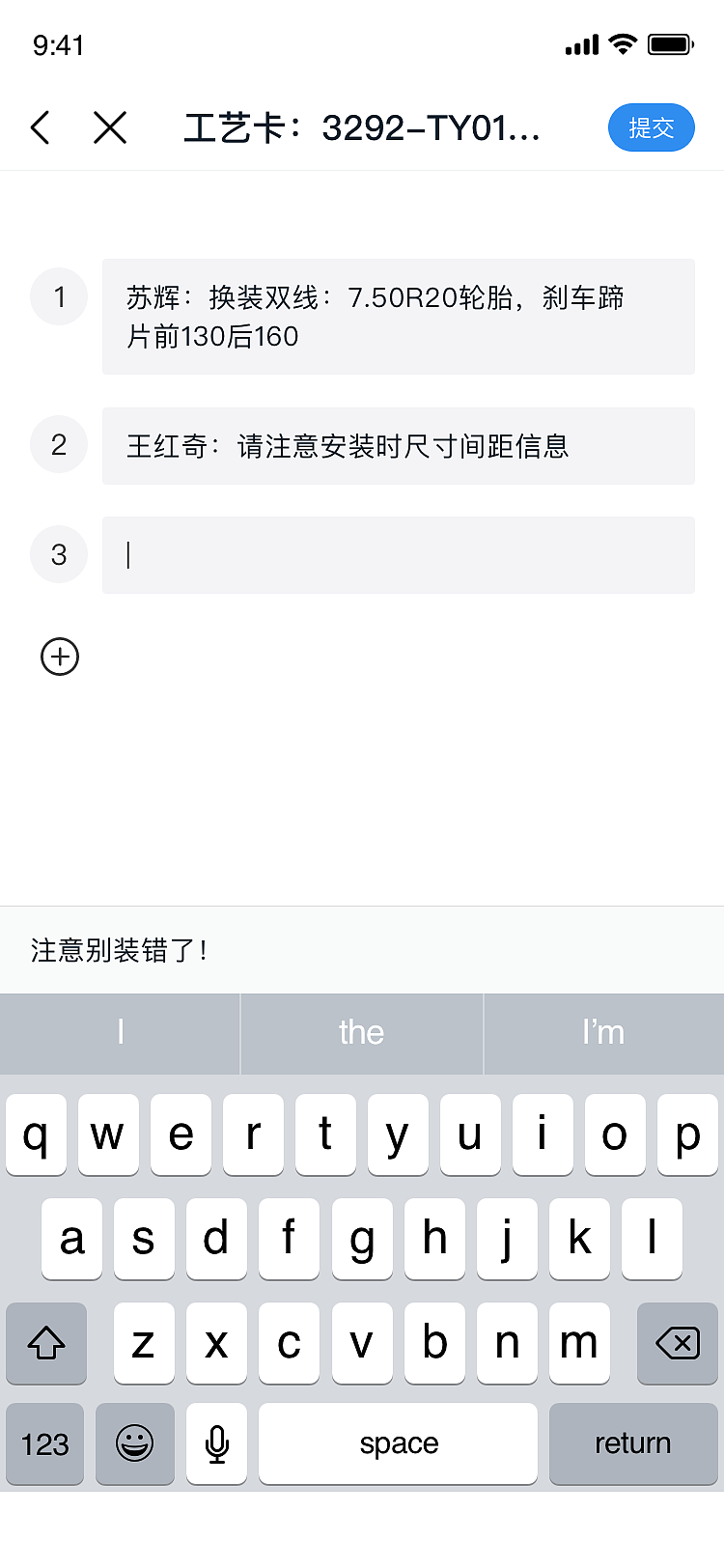Tap the X icon to dismiss the card
Viewport: 724px width, 1568px height.
(x=110, y=126)
